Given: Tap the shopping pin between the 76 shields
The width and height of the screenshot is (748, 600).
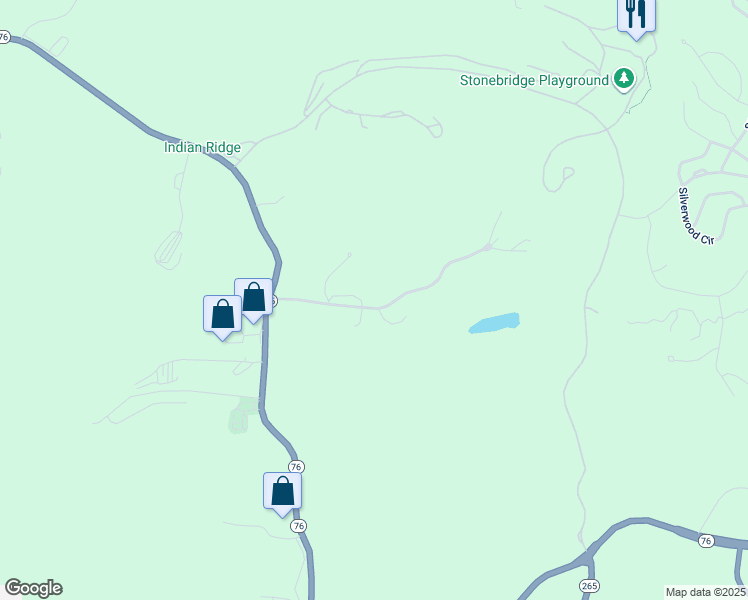Looking at the screenshot, I should [x=283, y=491].
